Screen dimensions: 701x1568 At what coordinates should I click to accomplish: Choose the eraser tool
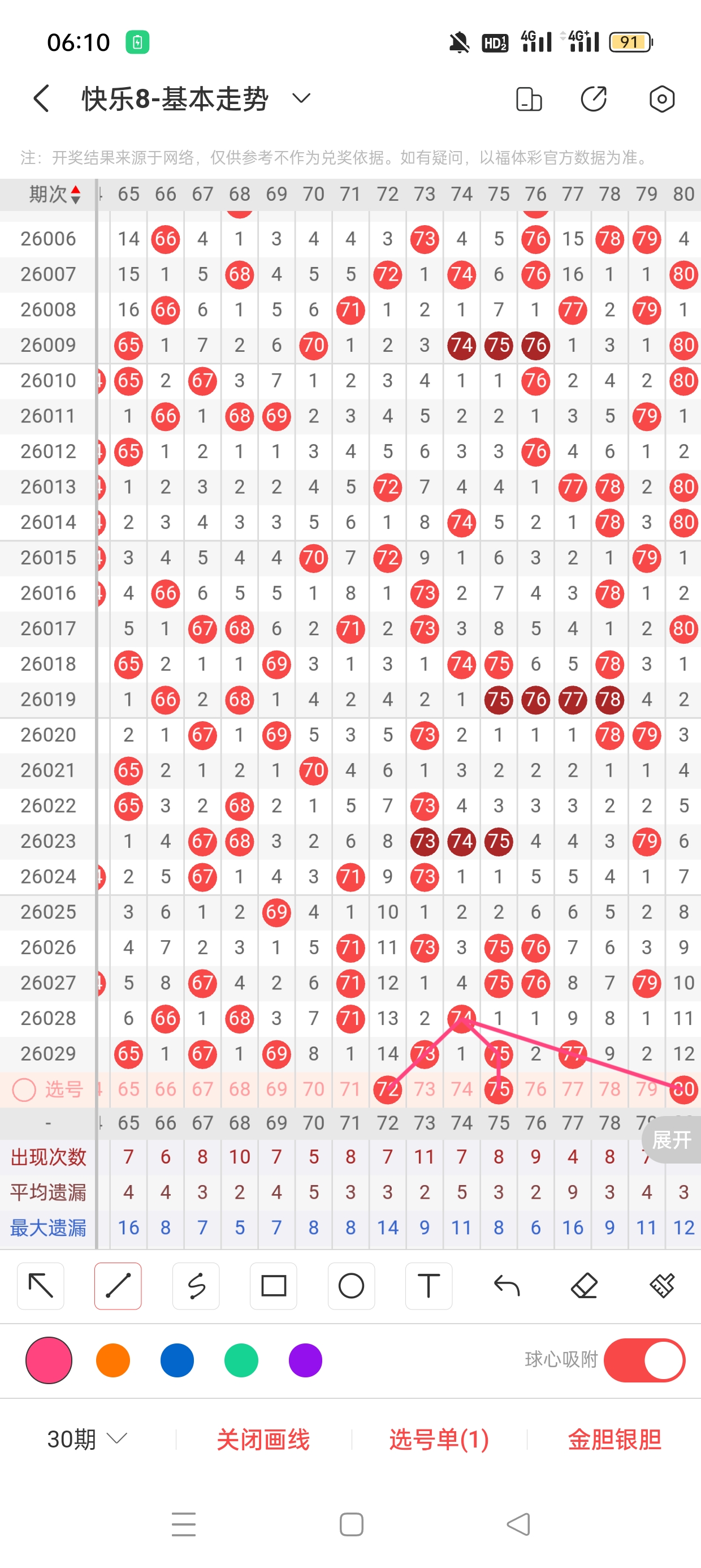(x=584, y=1286)
